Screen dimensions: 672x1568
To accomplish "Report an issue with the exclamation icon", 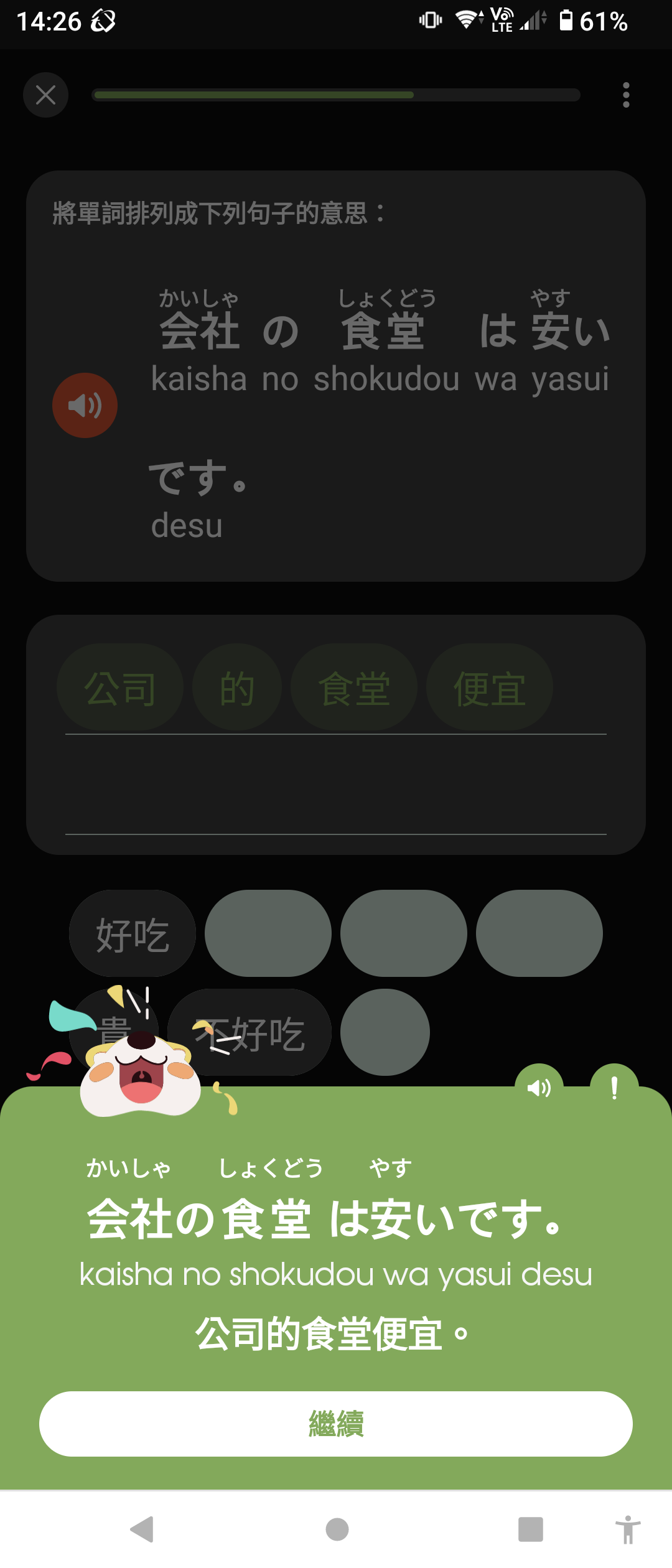I will (614, 1088).
